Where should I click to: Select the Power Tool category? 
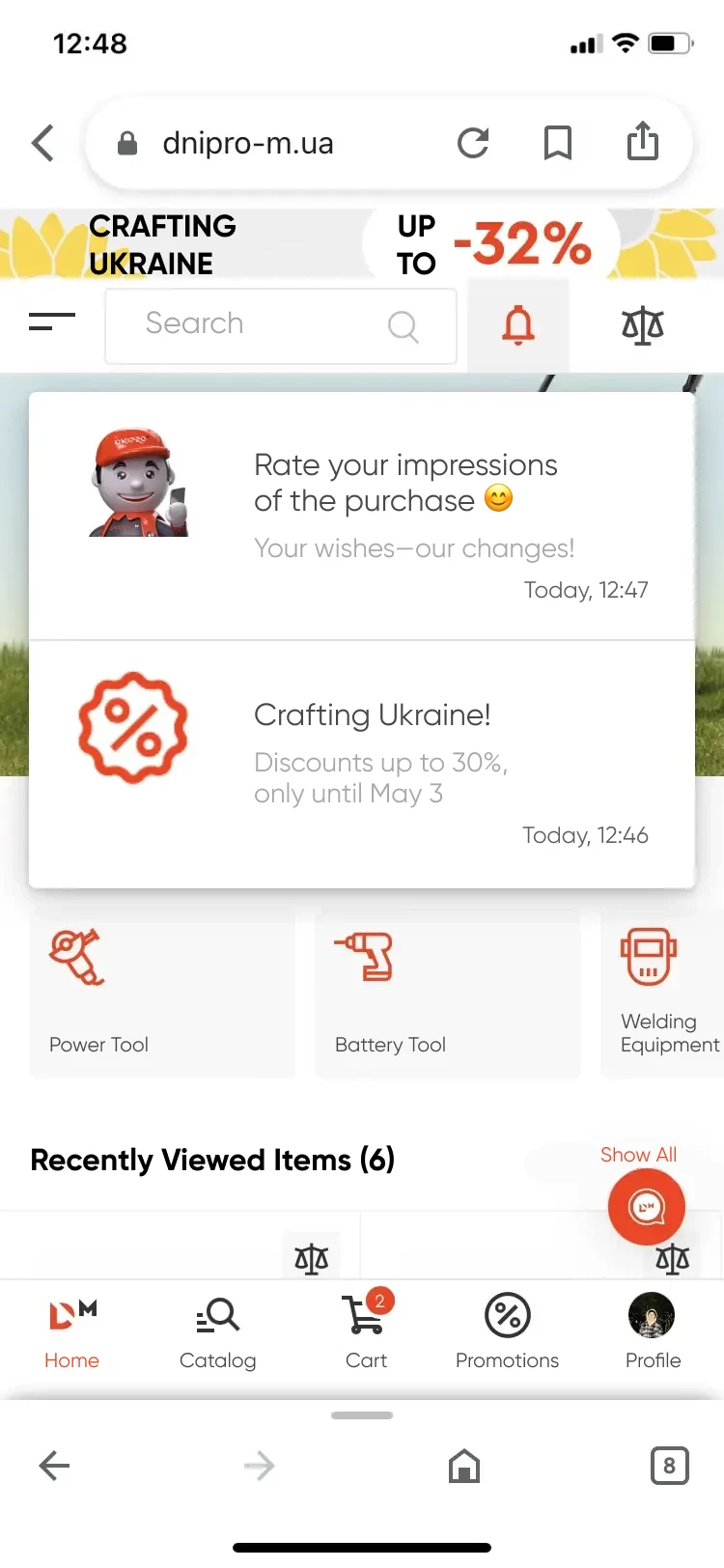coord(161,994)
